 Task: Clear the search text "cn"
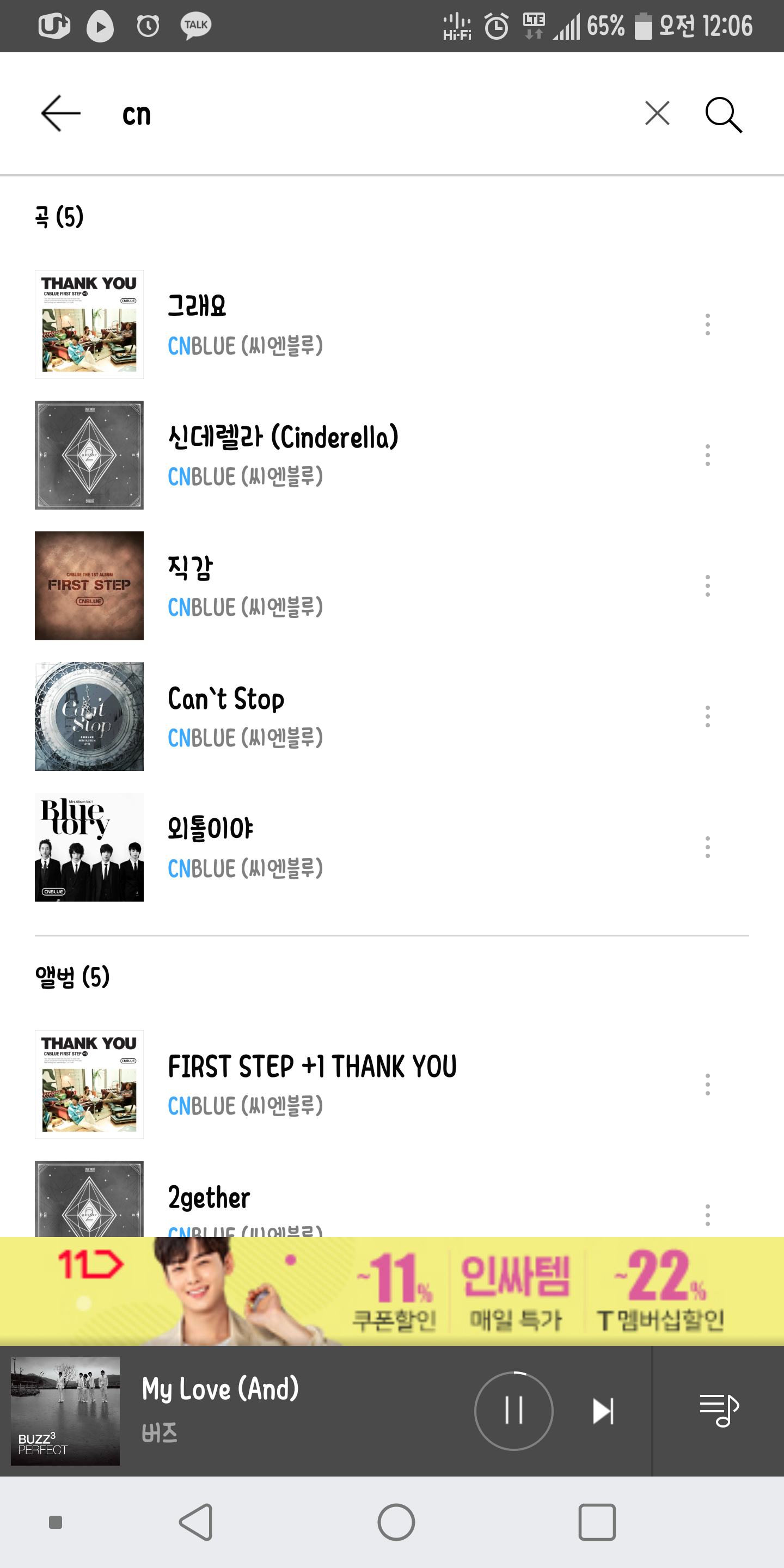click(x=657, y=113)
